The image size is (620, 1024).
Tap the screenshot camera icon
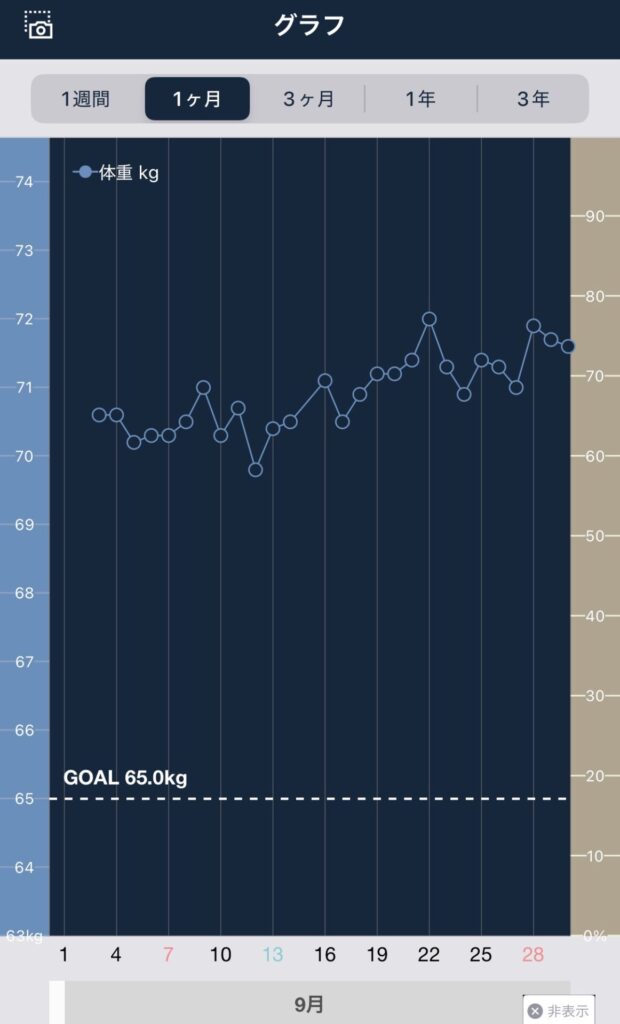click(x=39, y=26)
